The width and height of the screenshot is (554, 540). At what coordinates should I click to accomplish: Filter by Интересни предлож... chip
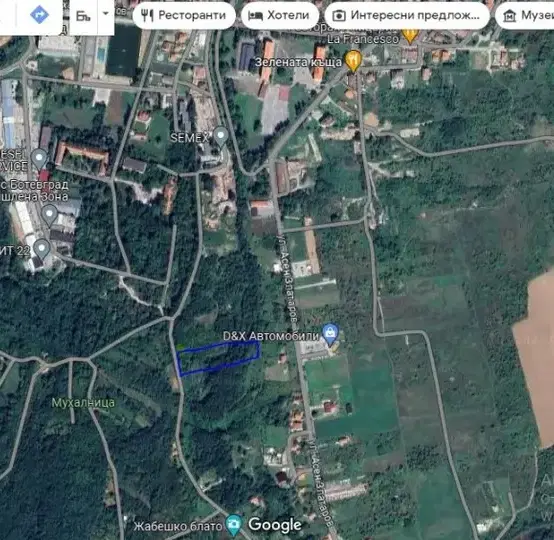coord(407,15)
